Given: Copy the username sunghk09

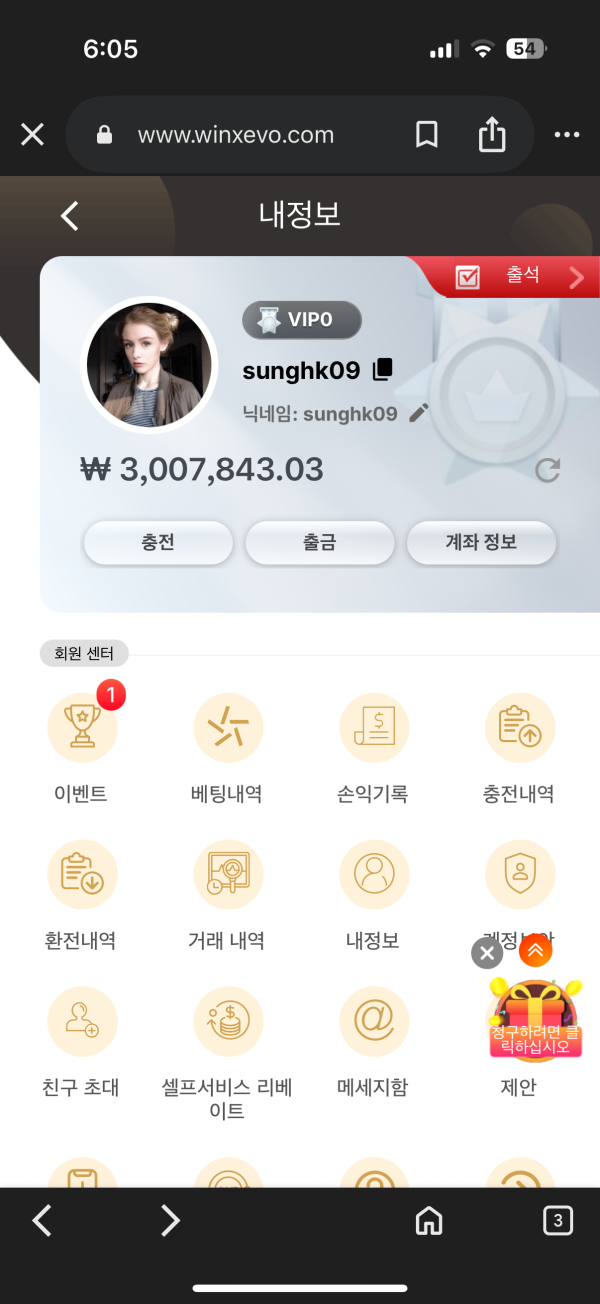Looking at the screenshot, I should [382, 370].
